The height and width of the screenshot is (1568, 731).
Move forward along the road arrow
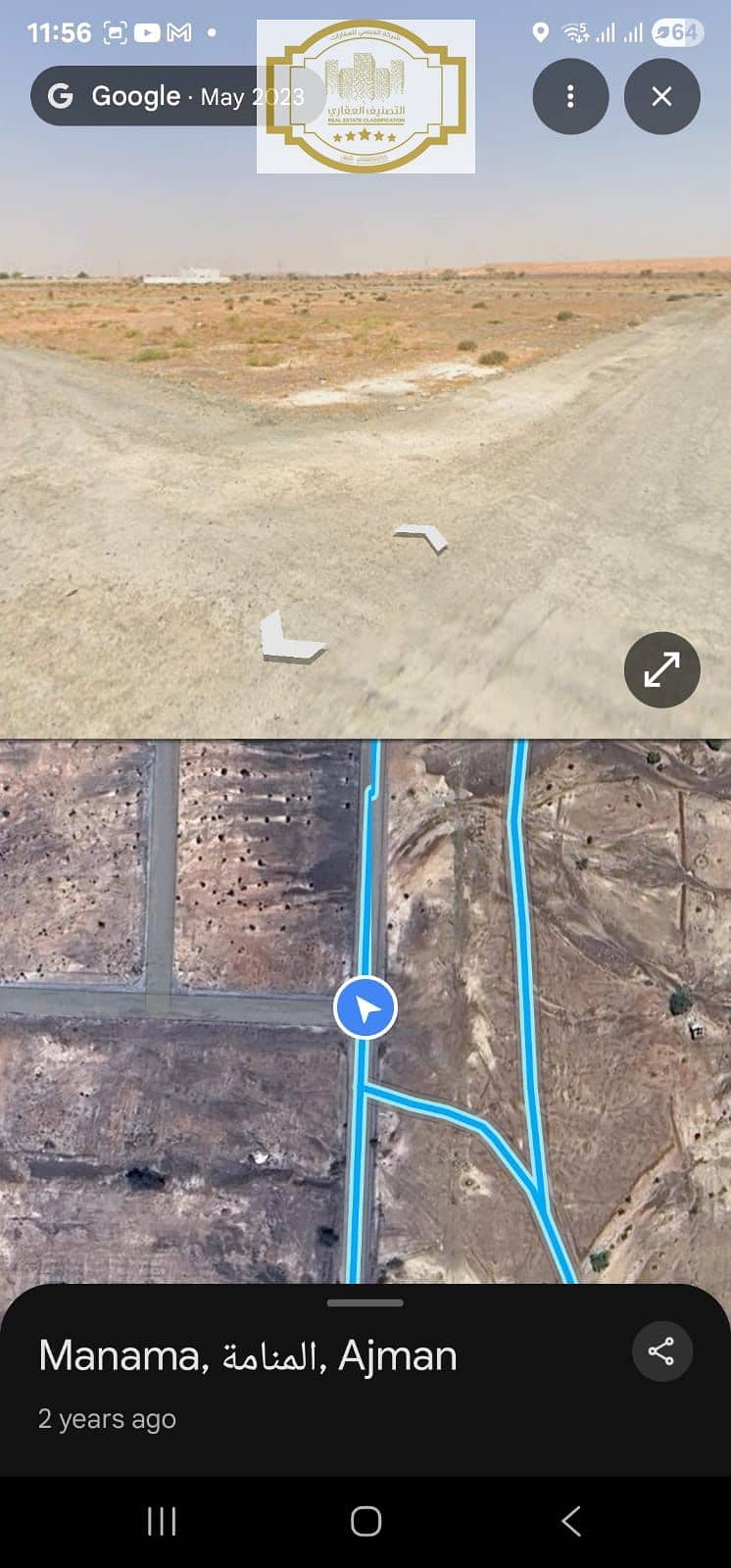click(422, 536)
